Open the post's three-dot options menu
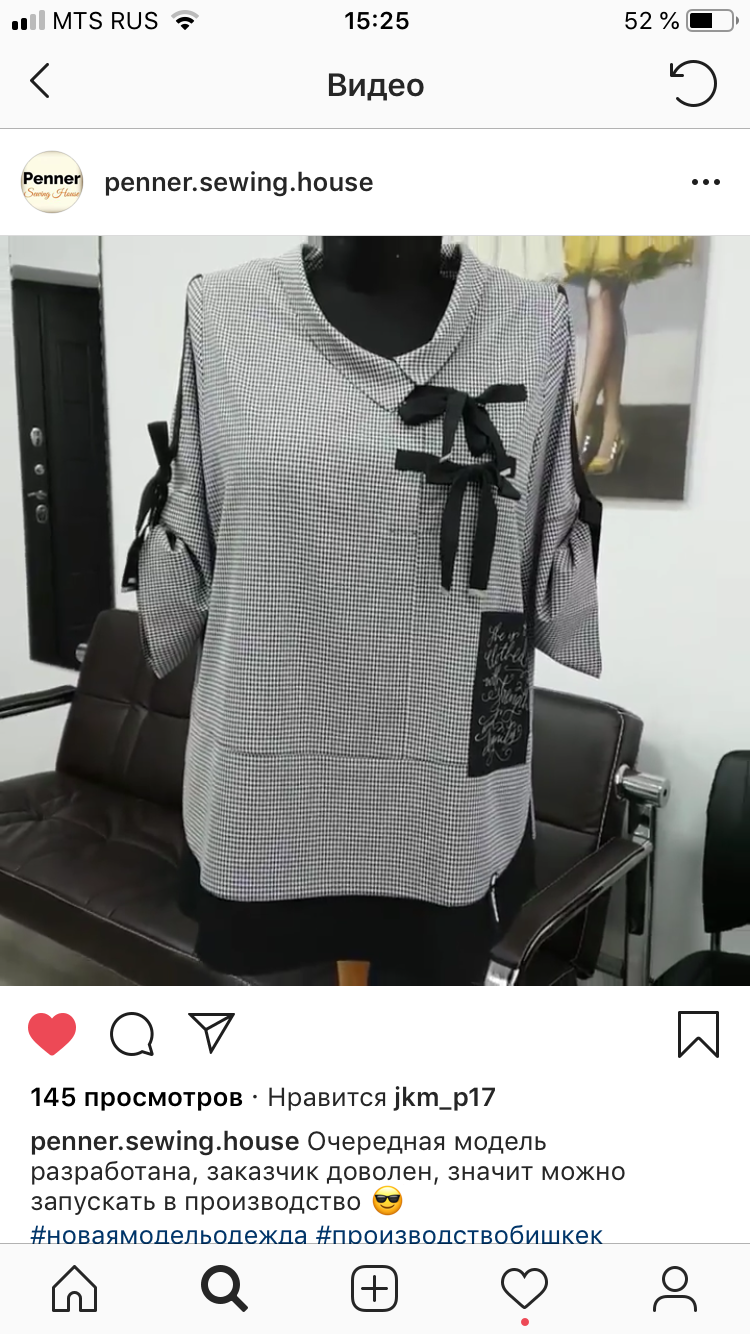The width and height of the screenshot is (750, 1334). pyautogui.click(x=705, y=182)
